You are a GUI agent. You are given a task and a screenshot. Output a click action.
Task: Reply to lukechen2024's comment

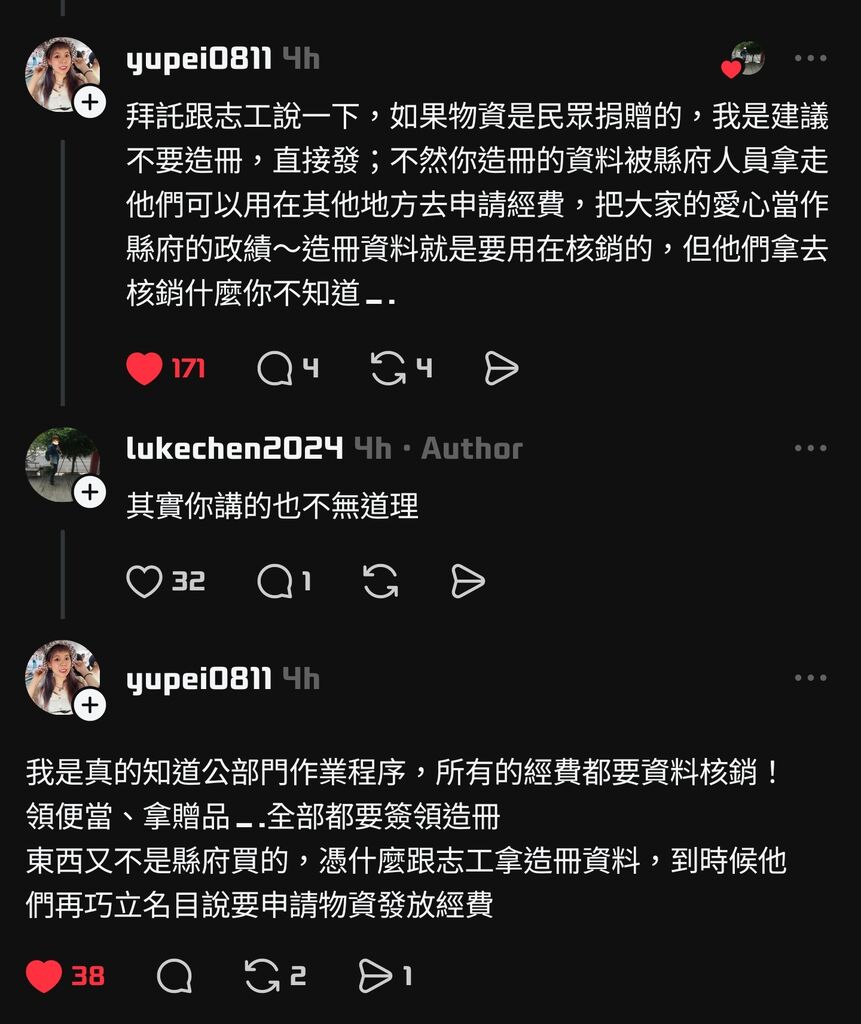[274, 581]
